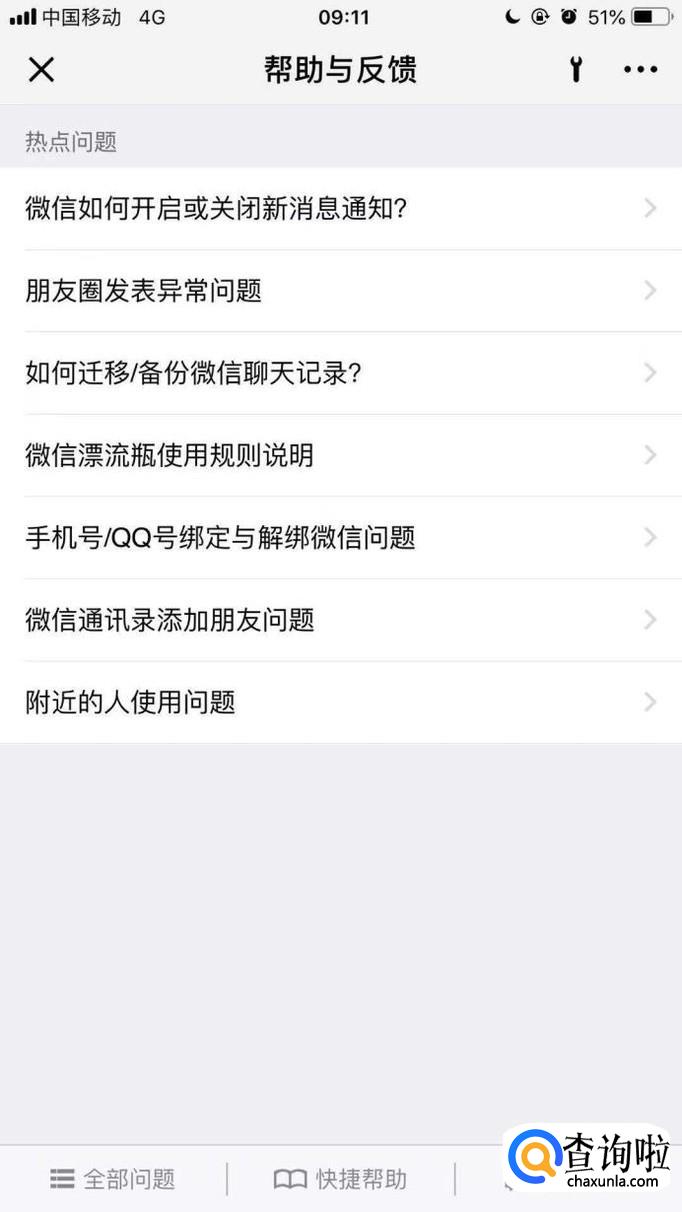682x1212 pixels.
Task: Switch to 快捷帮助 tab
Action: (x=341, y=1179)
